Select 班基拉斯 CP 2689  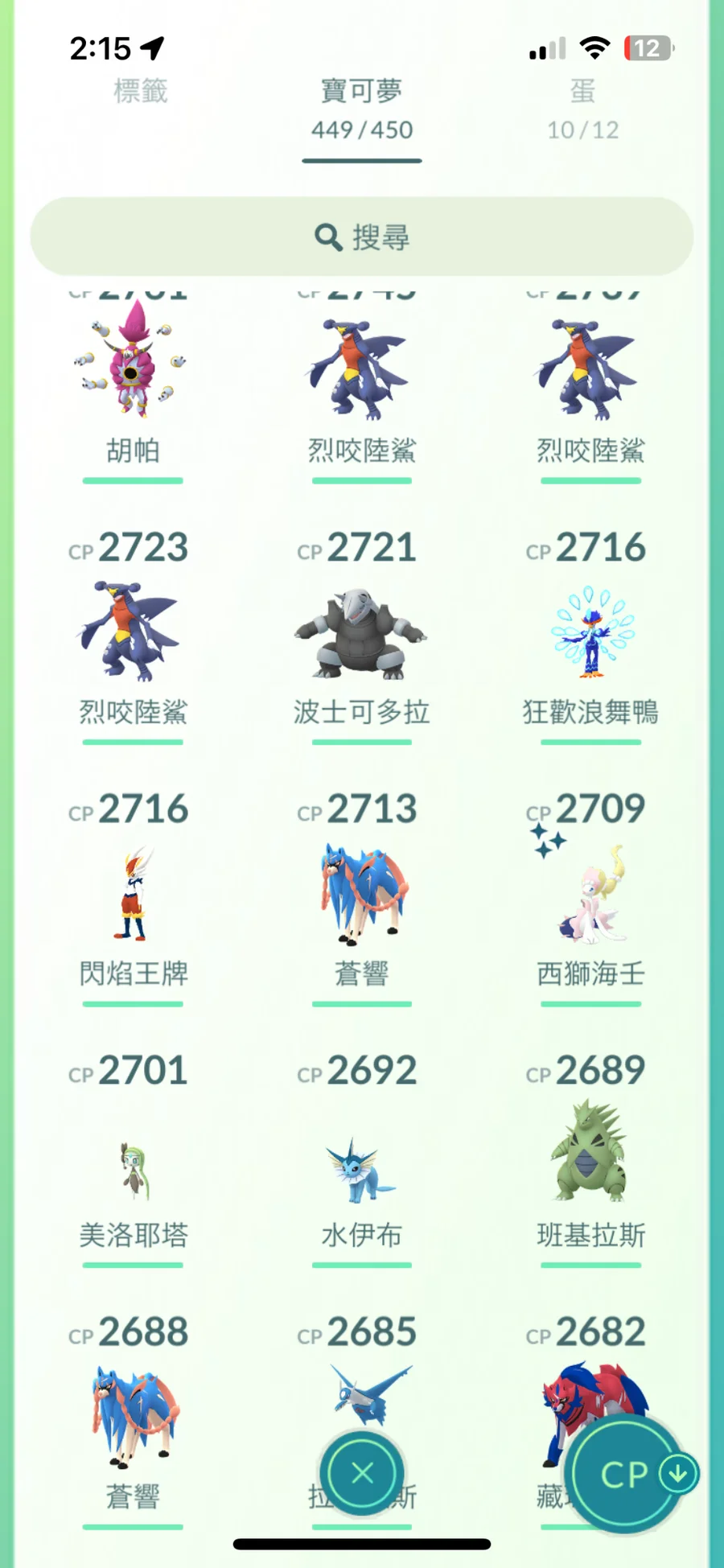(591, 1154)
